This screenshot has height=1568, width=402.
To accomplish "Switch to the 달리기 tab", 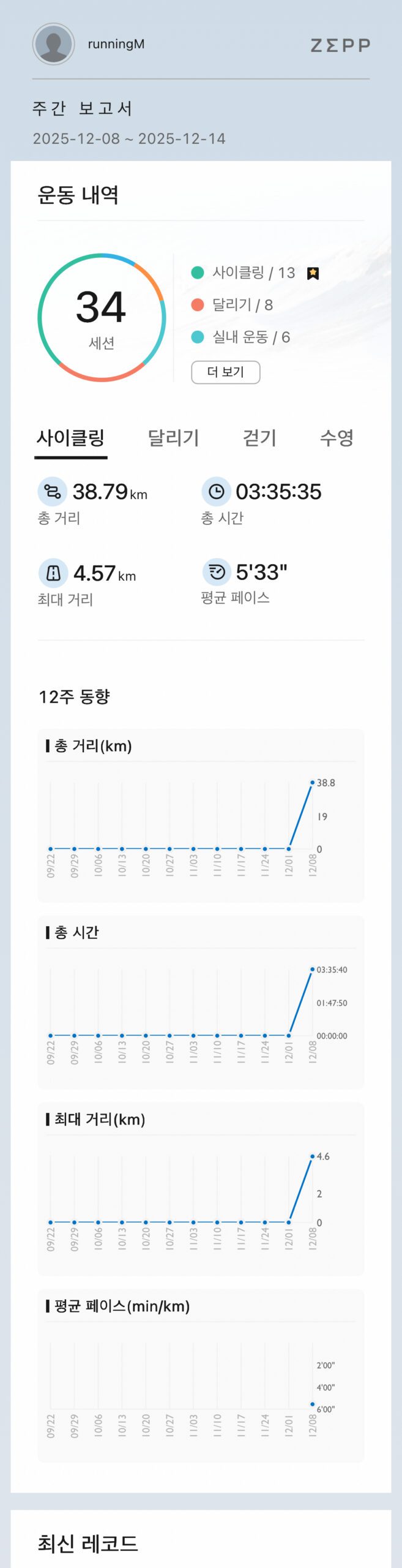I will [x=173, y=438].
